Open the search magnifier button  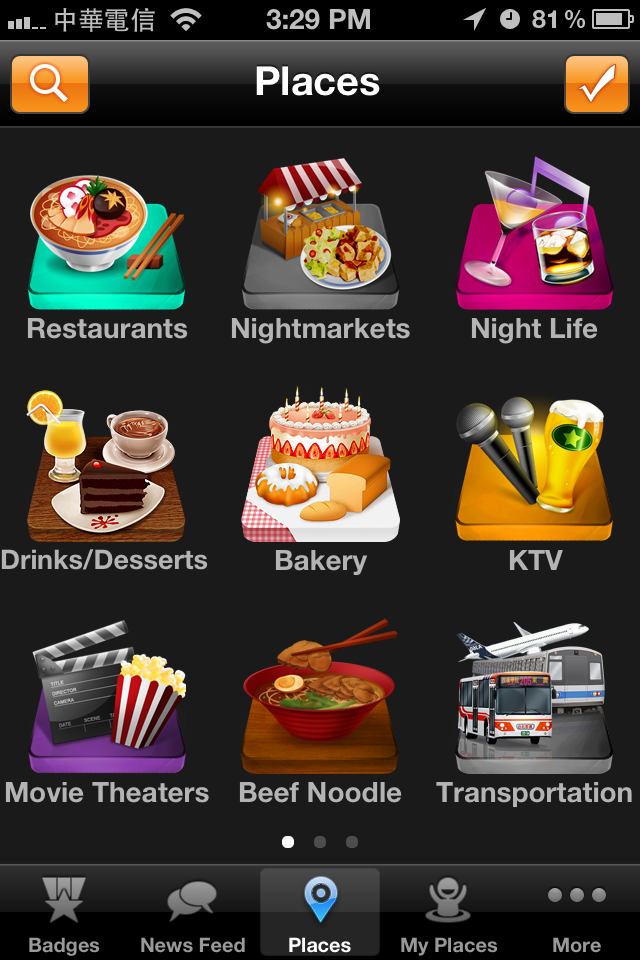(50, 84)
